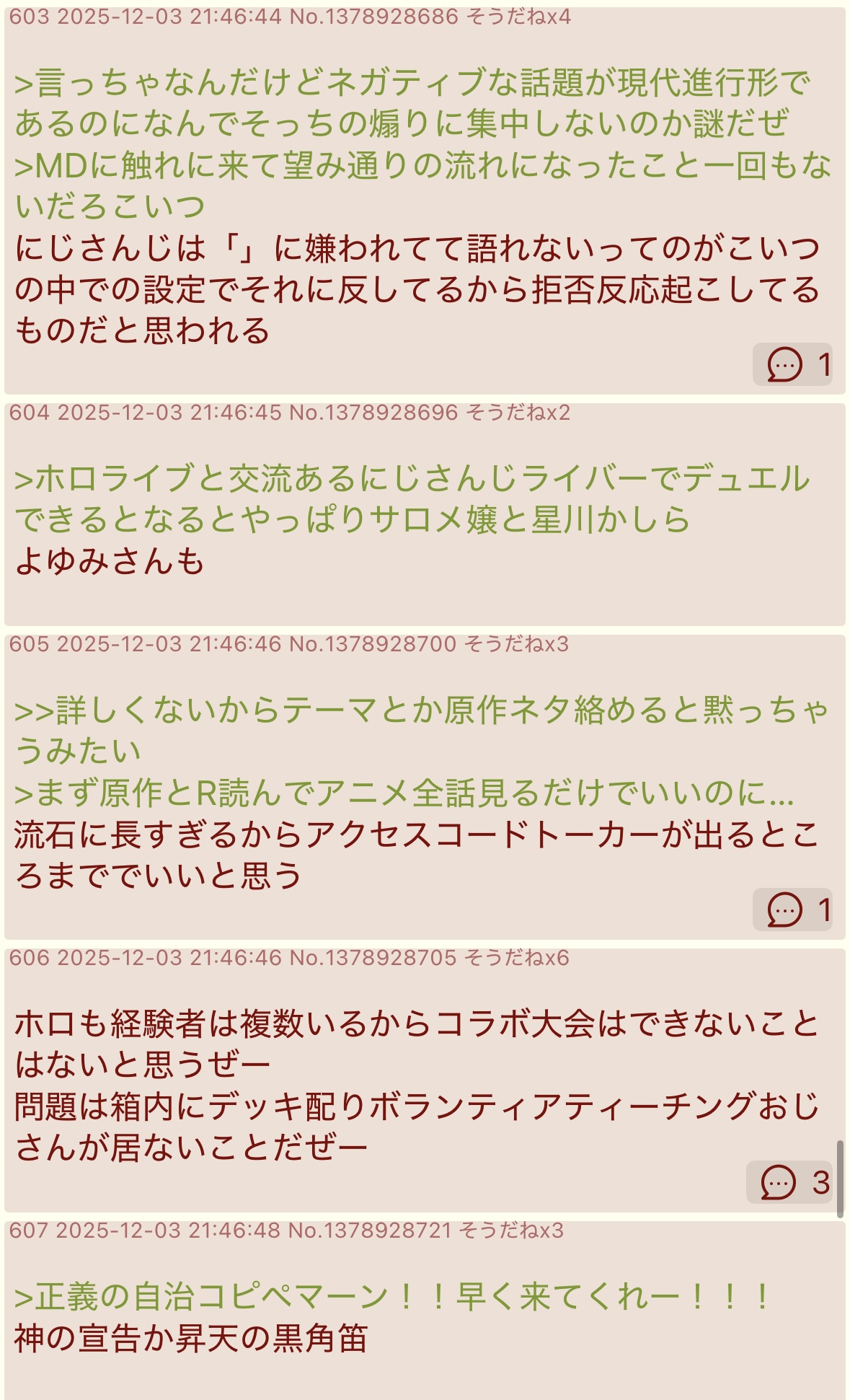This screenshot has width=850, height=1400.
Task: Open post number No.1378928721
Action: [370, 1230]
